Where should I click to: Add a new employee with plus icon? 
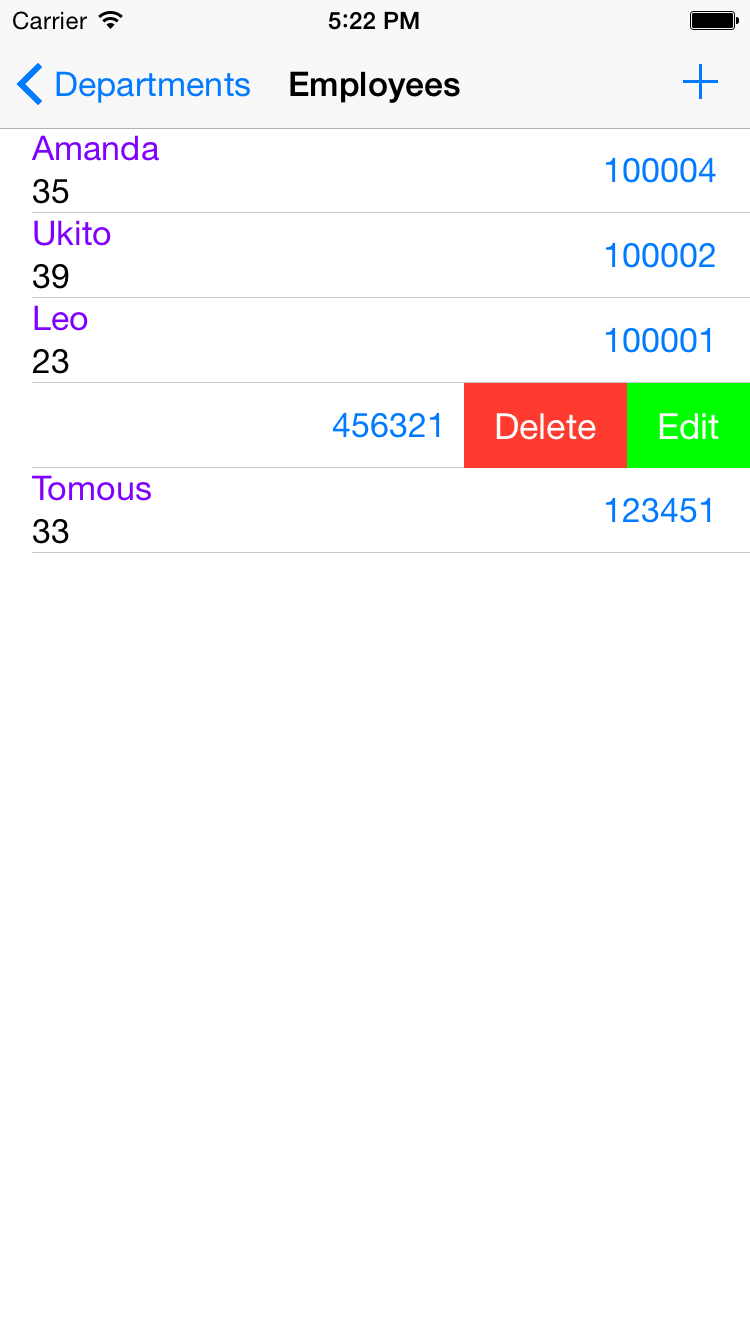[700, 83]
